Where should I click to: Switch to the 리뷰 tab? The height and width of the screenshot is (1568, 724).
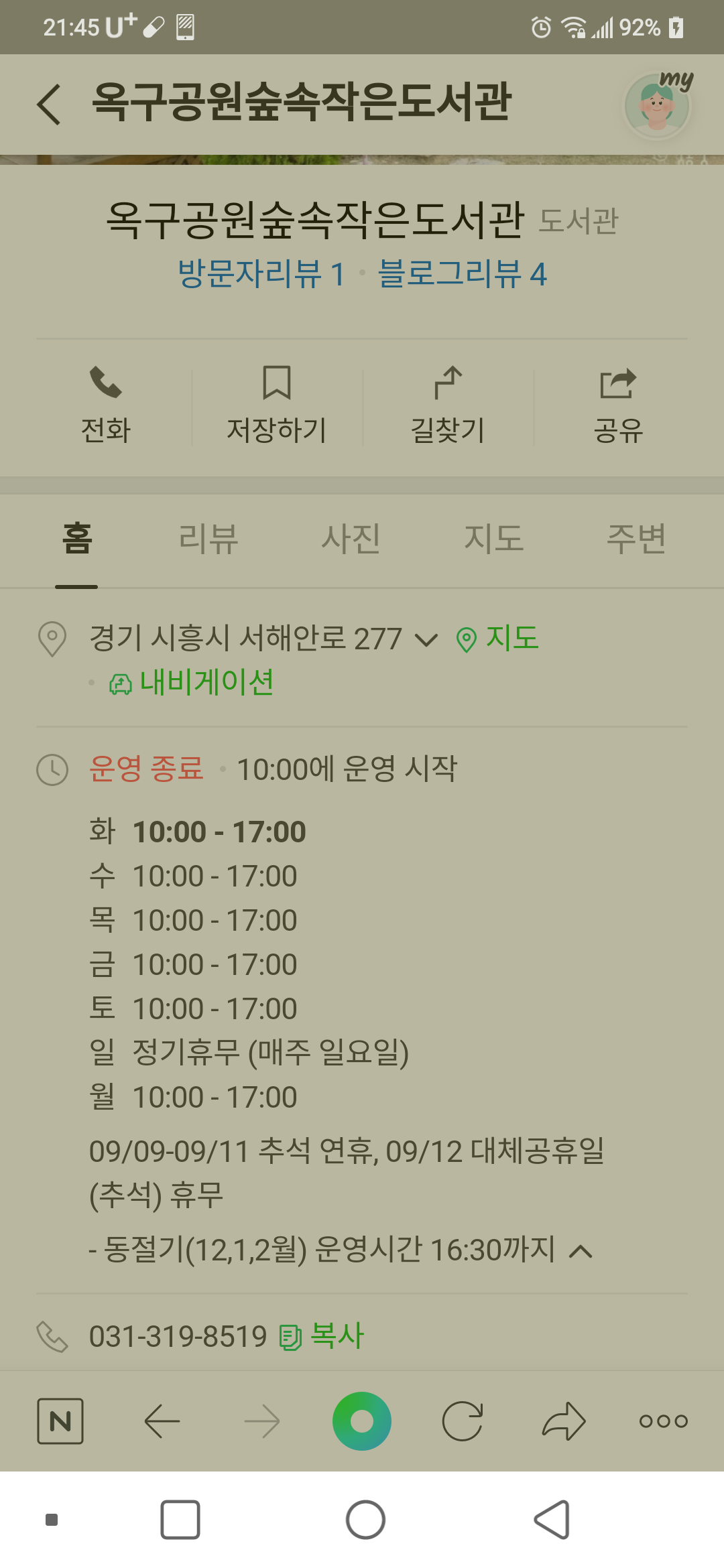tap(208, 539)
